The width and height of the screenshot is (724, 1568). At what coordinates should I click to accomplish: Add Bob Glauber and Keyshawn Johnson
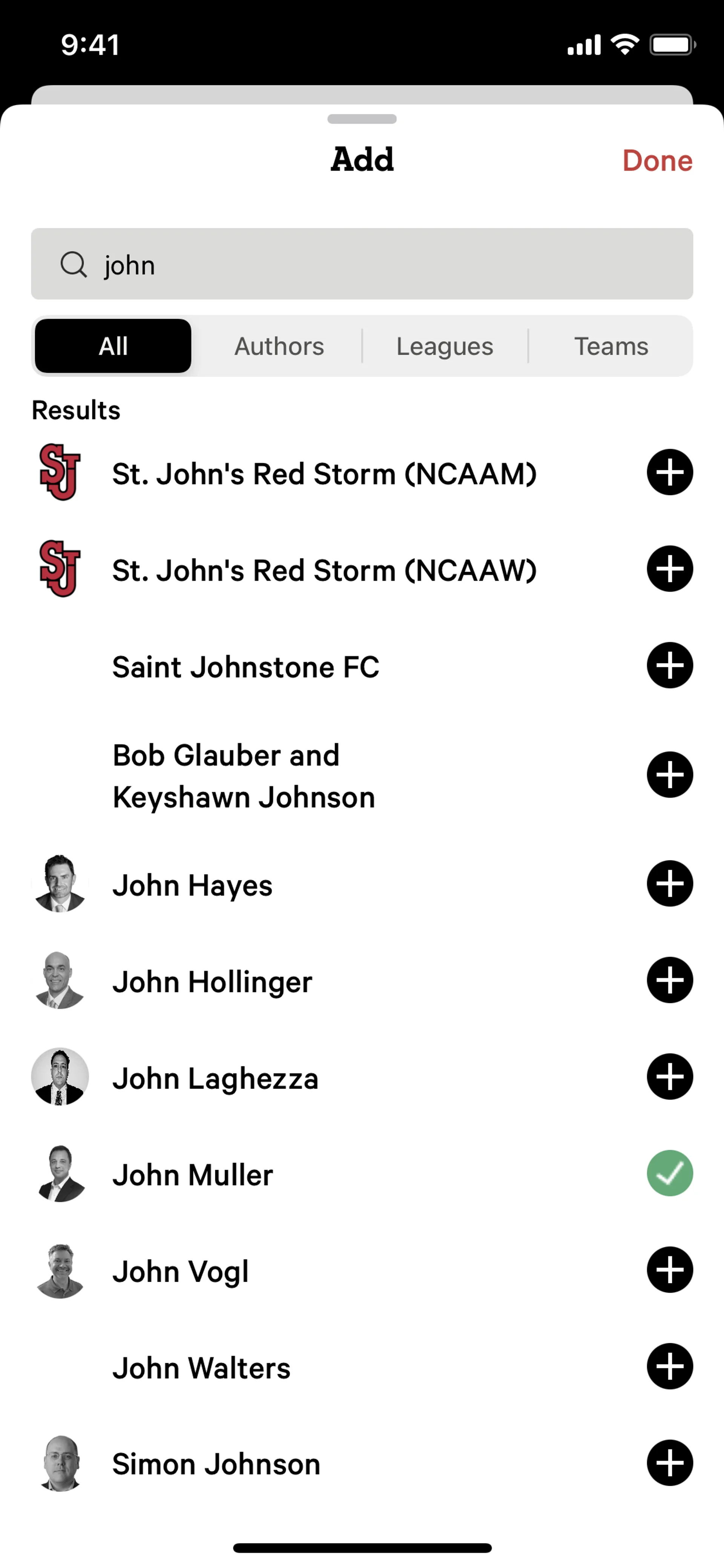[669, 775]
